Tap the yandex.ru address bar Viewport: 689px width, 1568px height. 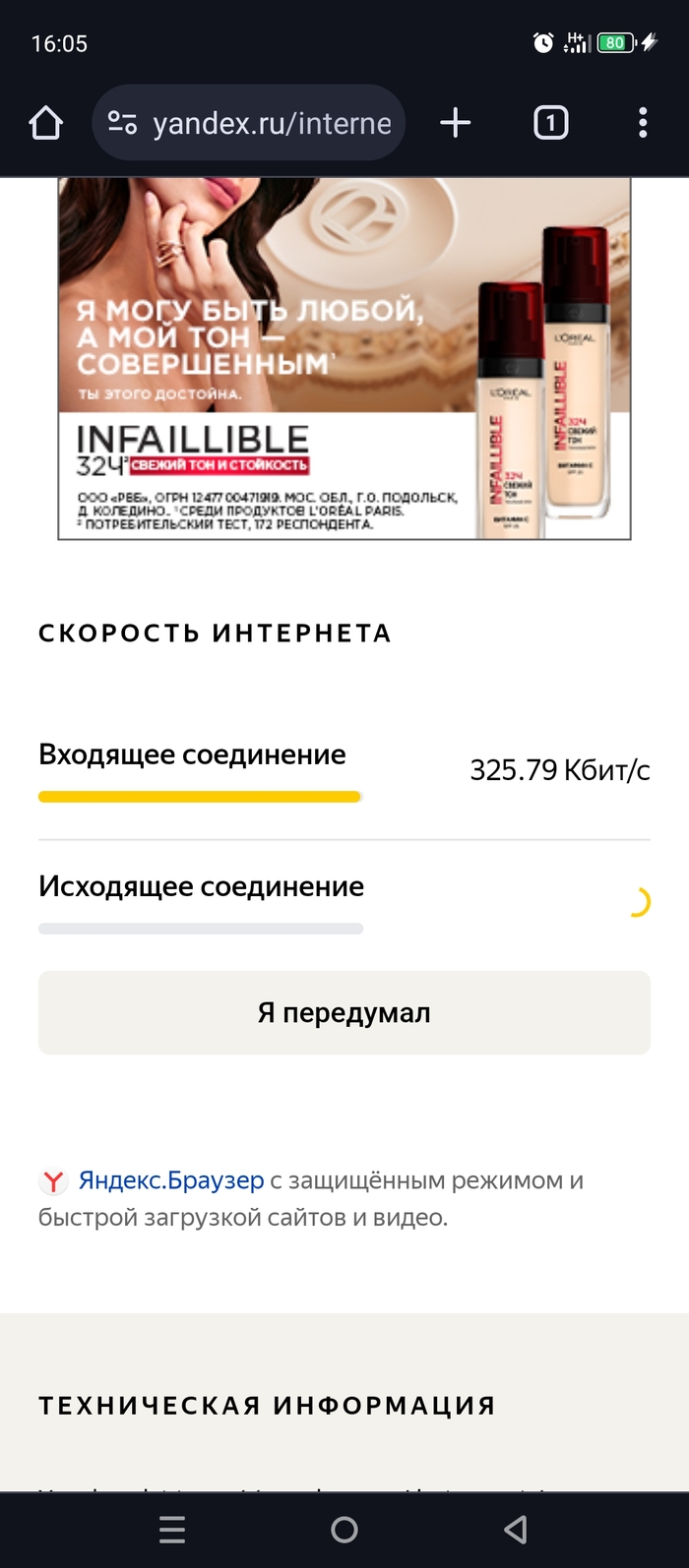click(271, 123)
